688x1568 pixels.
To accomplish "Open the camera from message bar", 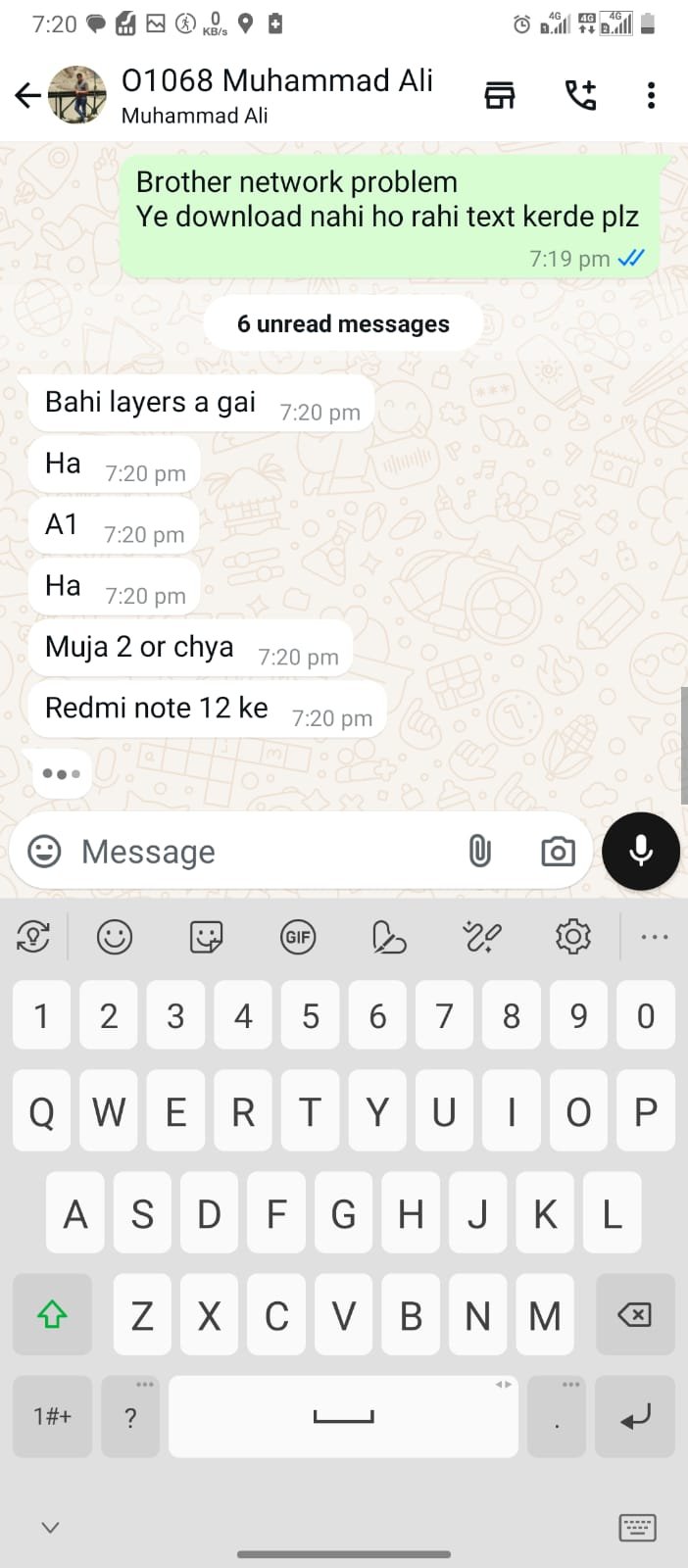I will point(558,851).
